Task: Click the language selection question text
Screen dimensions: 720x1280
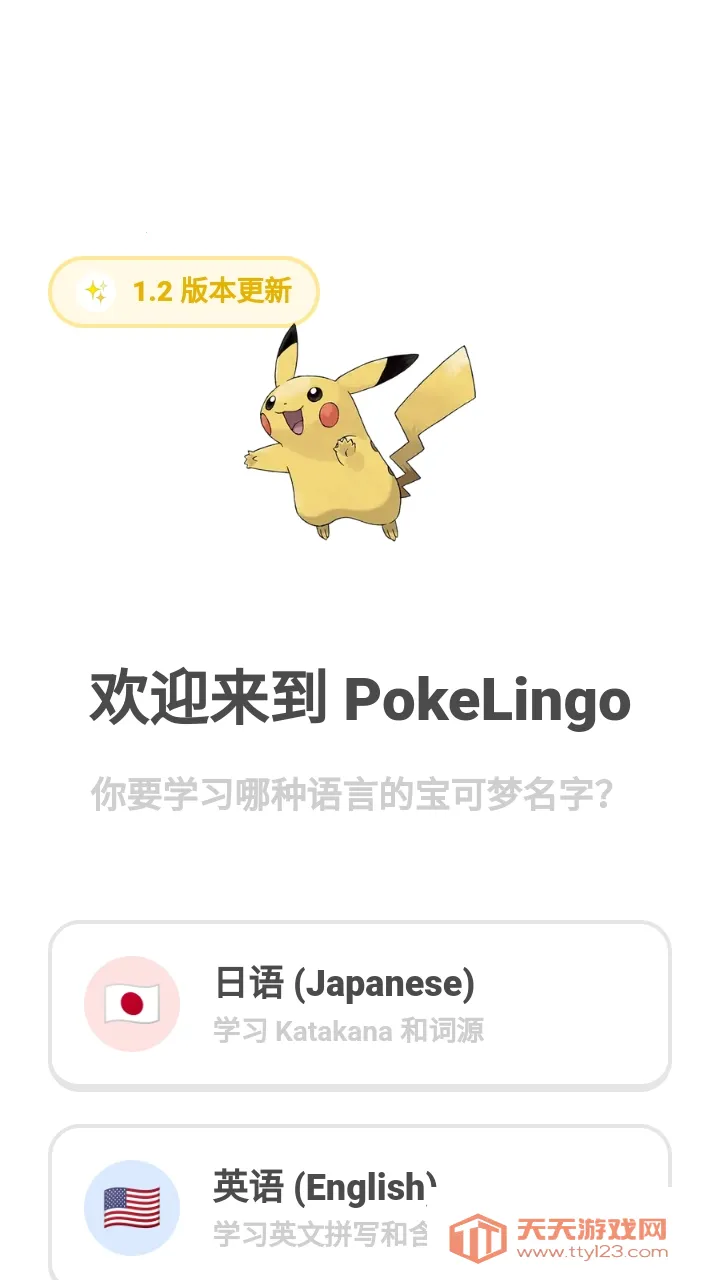Action: 360,793
